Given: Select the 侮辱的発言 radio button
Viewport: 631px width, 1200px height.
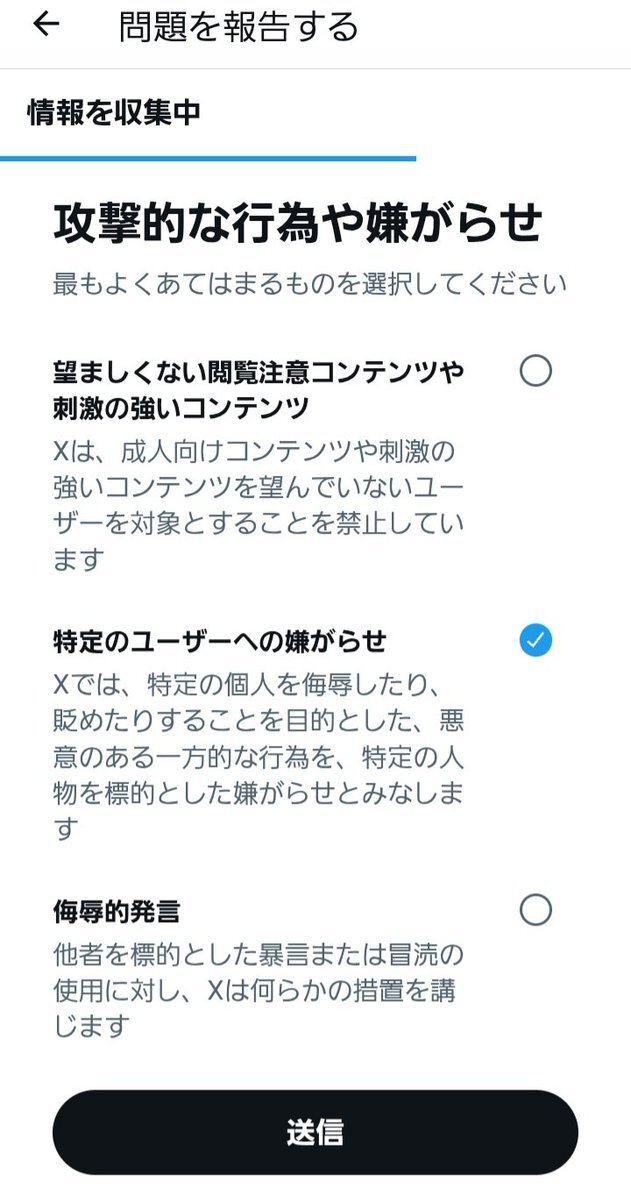Looking at the screenshot, I should point(536,910).
